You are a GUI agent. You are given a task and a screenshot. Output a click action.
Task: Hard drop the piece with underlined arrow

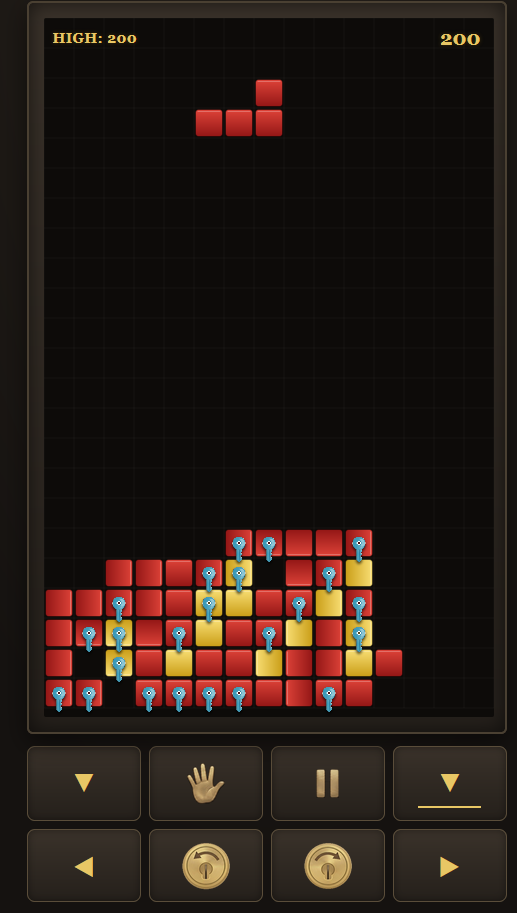pos(449,783)
